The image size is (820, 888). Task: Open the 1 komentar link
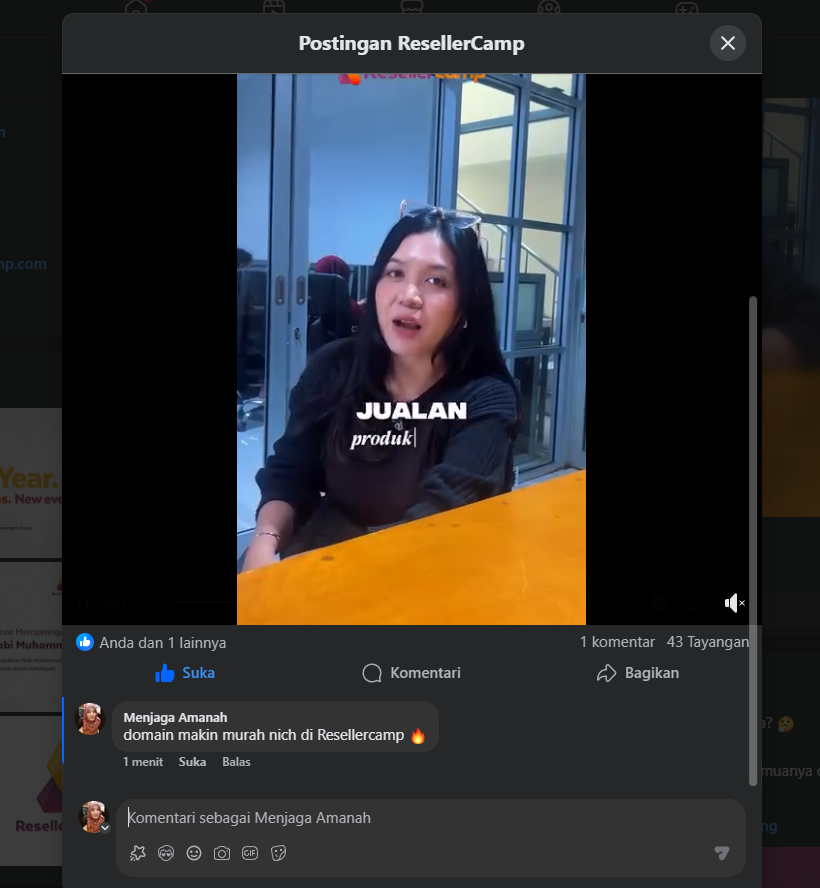(617, 642)
